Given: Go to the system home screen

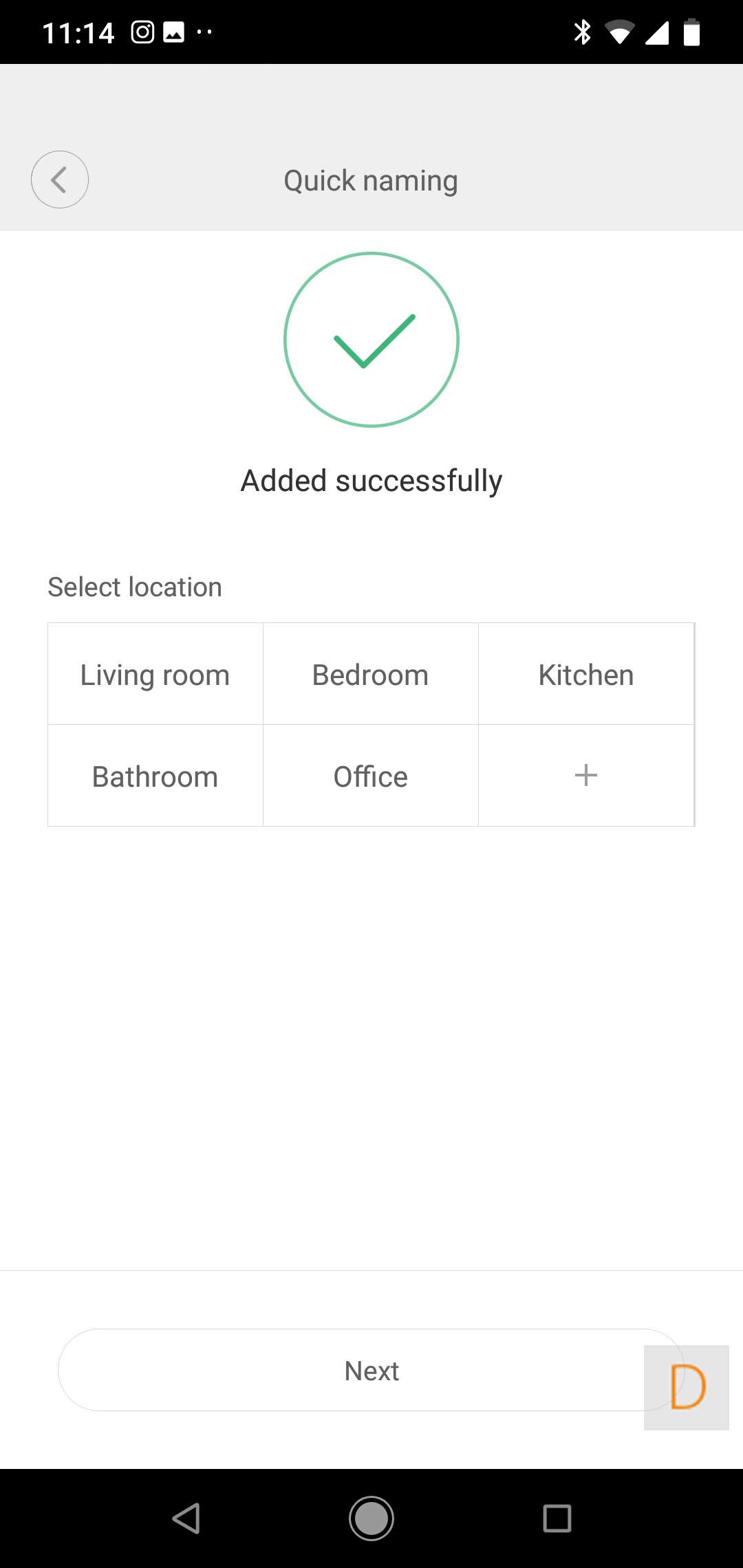Looking at the screenshot, I should click(x=371, y=1518).
